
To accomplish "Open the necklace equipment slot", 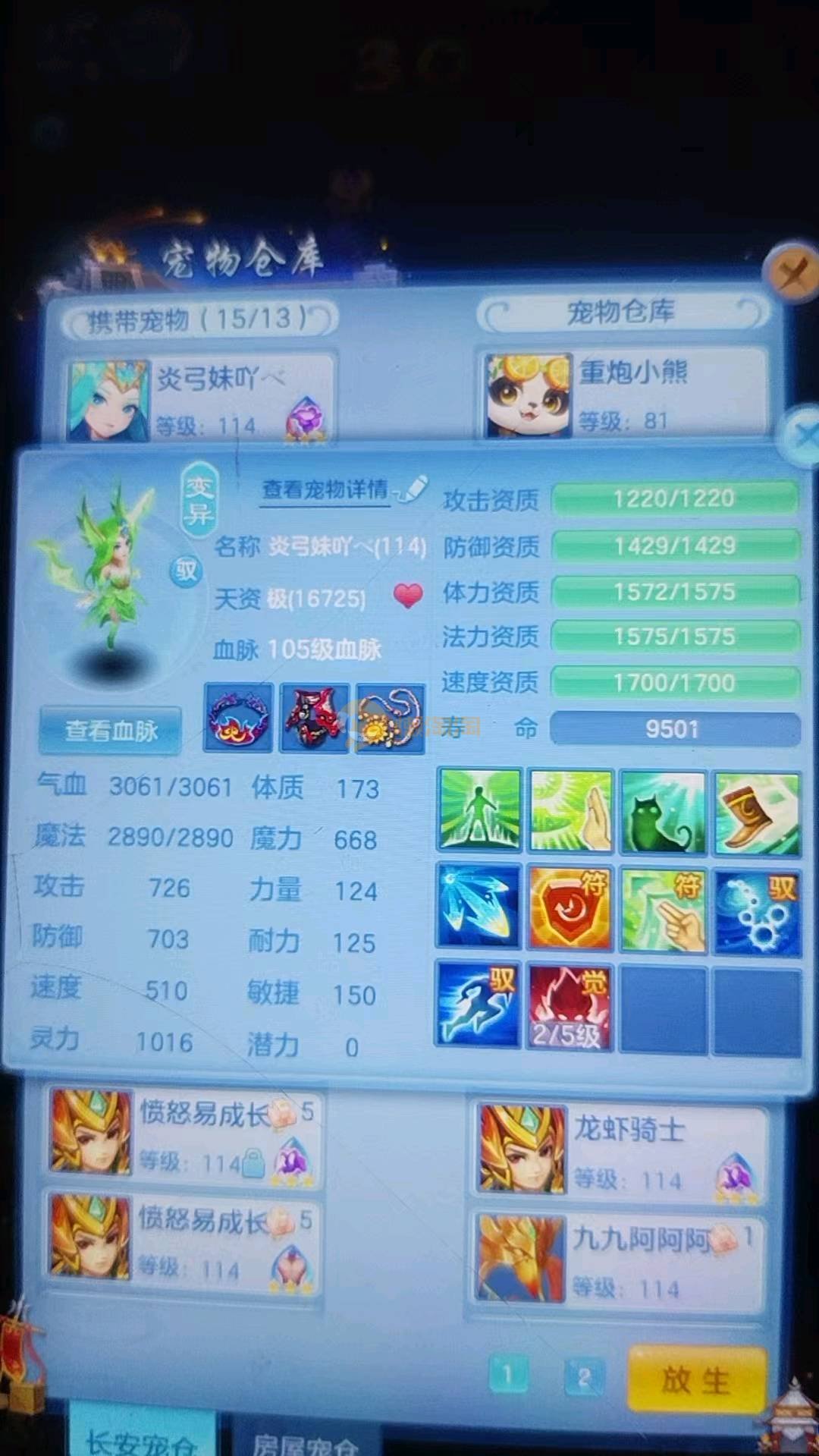I will [x=389, y=718].
